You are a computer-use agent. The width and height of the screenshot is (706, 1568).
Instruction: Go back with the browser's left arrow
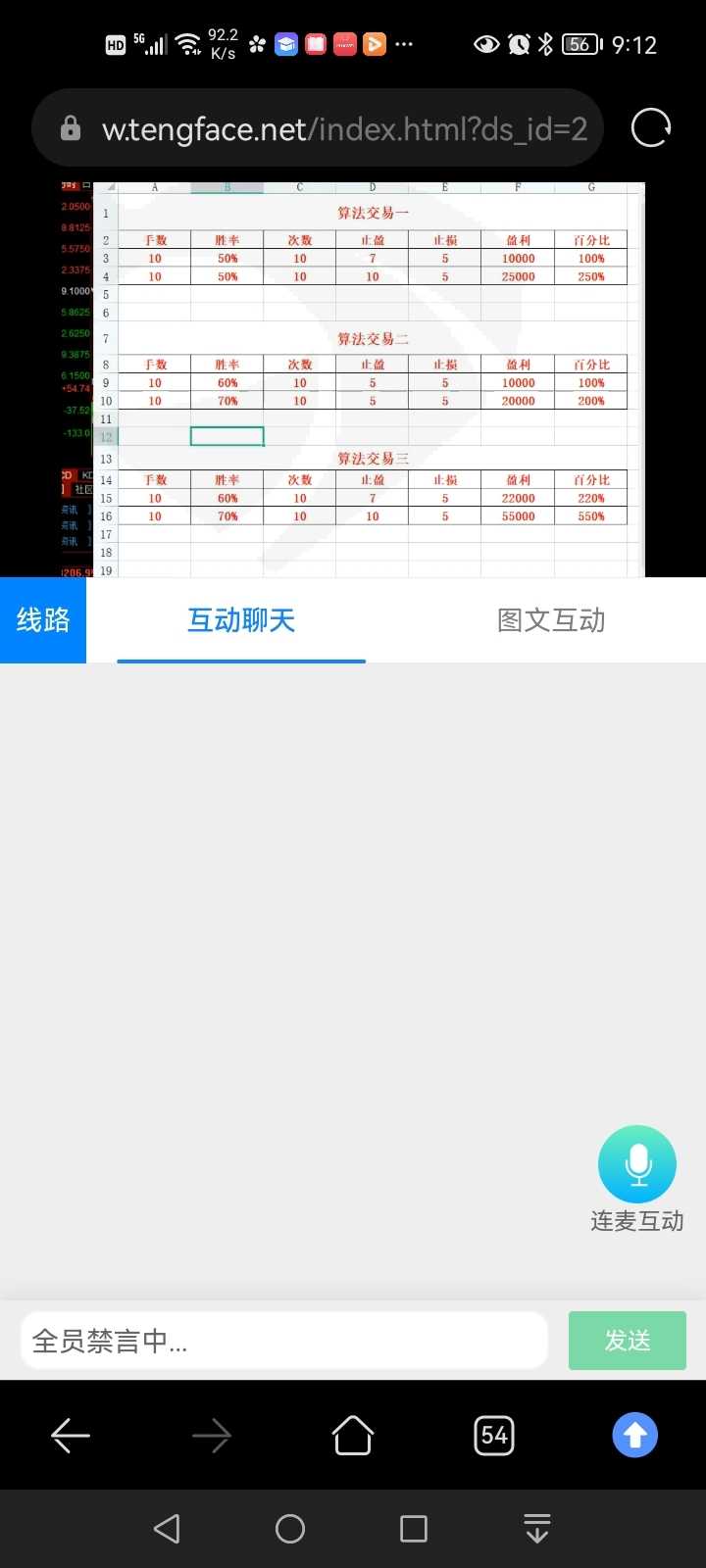71,1436
